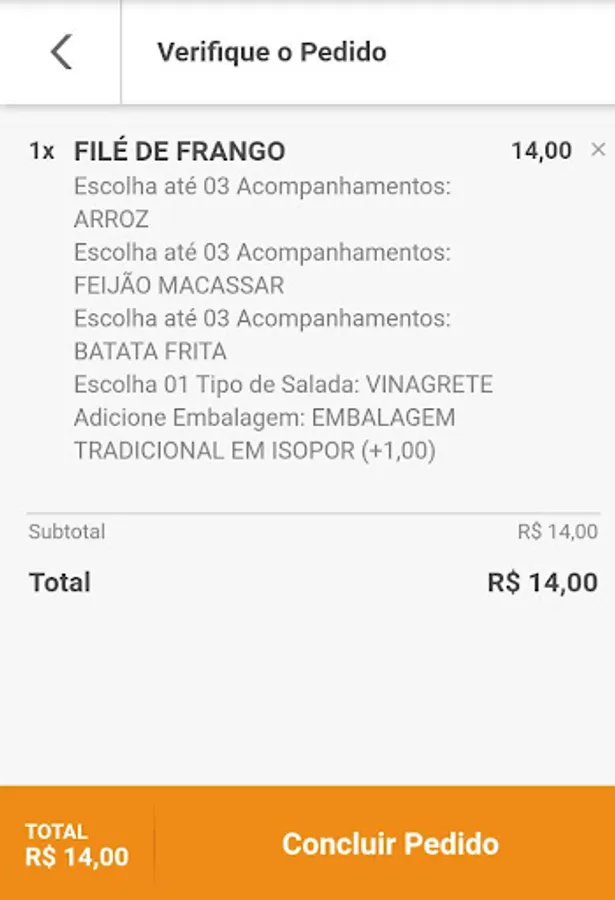Open the FILÉ DE FRANGO order item
615x900 pixels.
(x=180, y=151)
